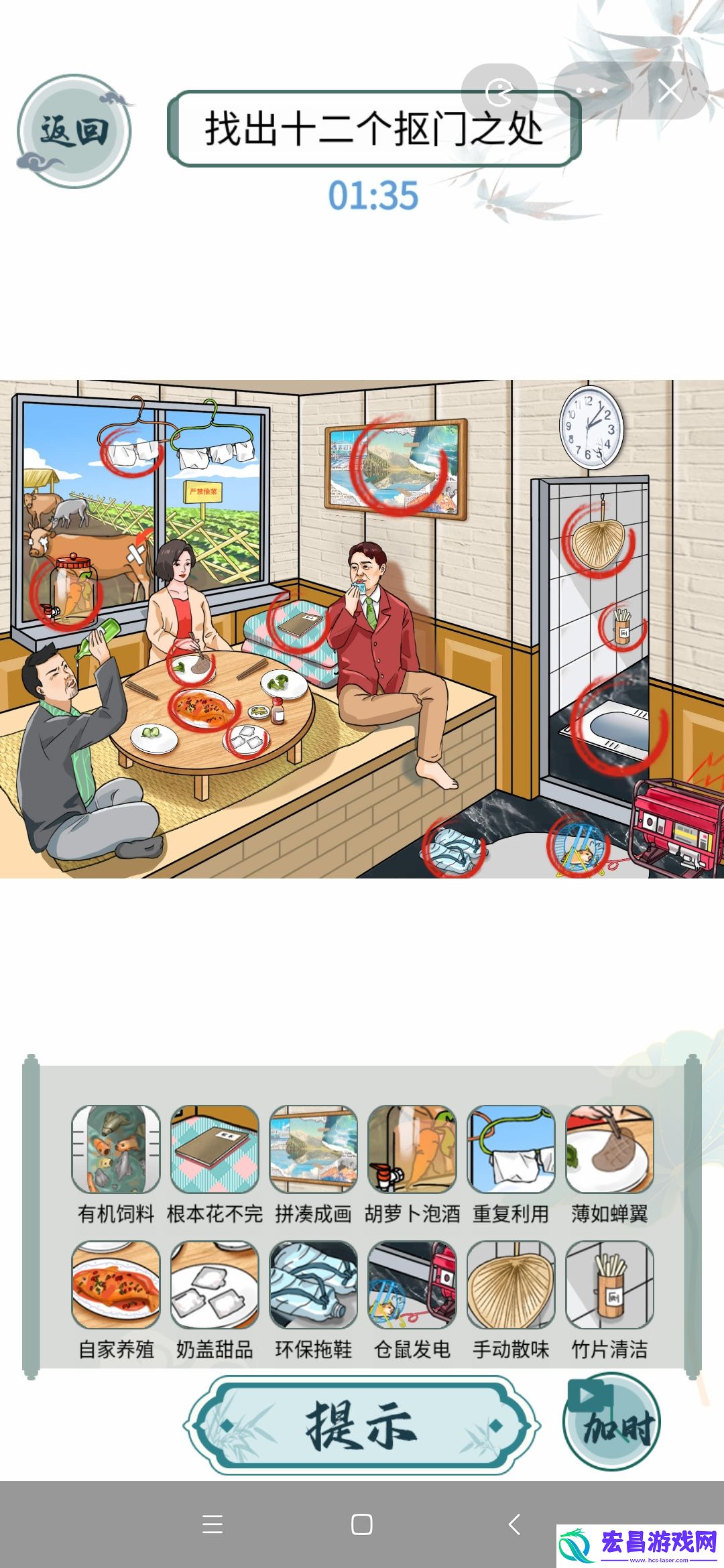Screen dimensions: 724x1568
Task: Select the 环保拖鞋 item tile
Action: 313,1285
